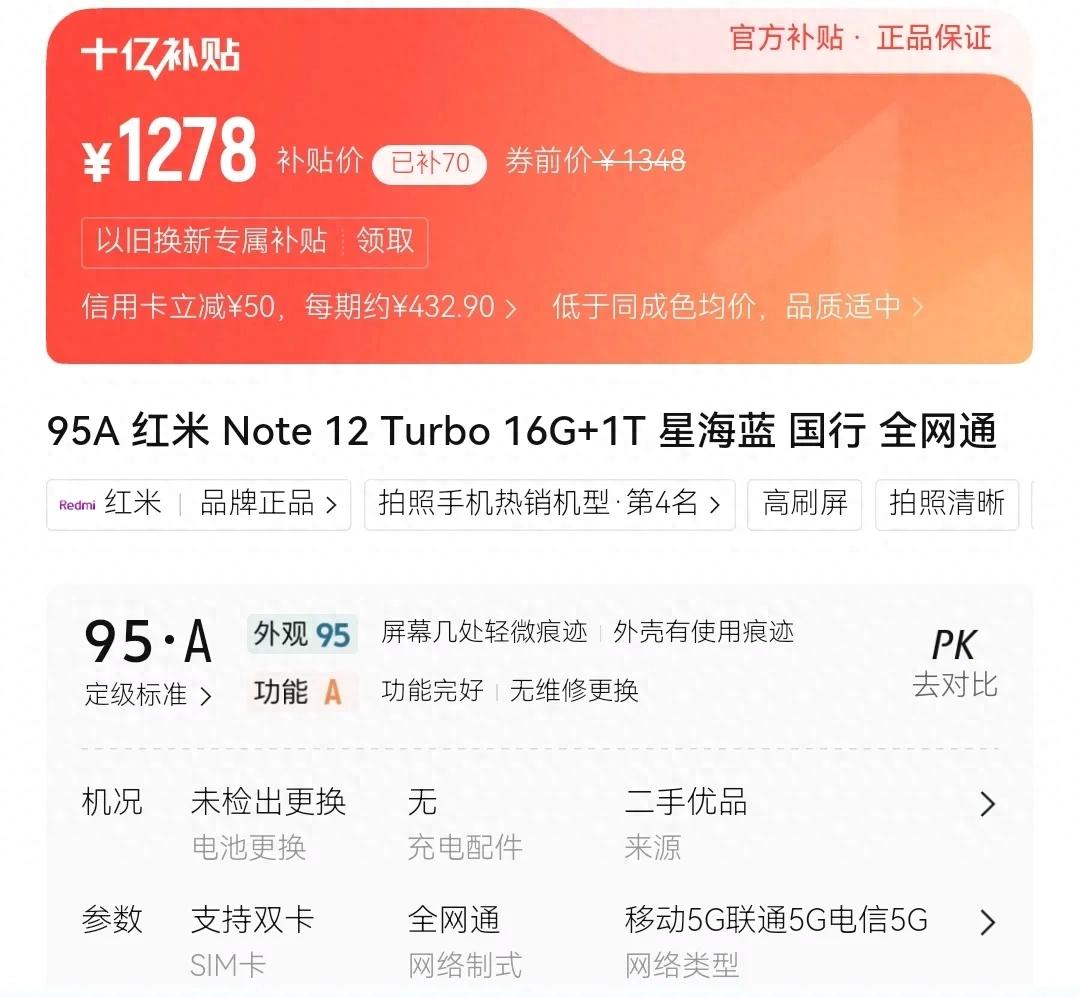
Task: View 低于同成色均价 price comparison info
Action: click(x=738, y=307)
